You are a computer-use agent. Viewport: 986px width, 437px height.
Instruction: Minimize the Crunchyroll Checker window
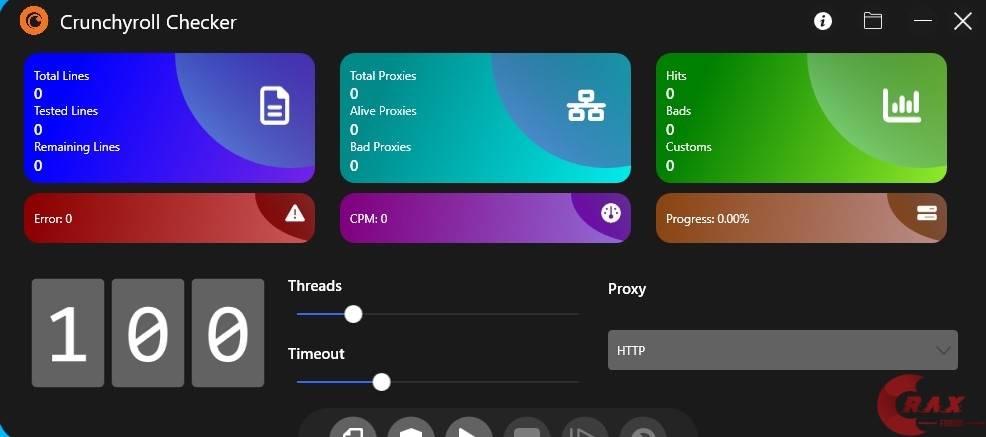coord(922,21)
